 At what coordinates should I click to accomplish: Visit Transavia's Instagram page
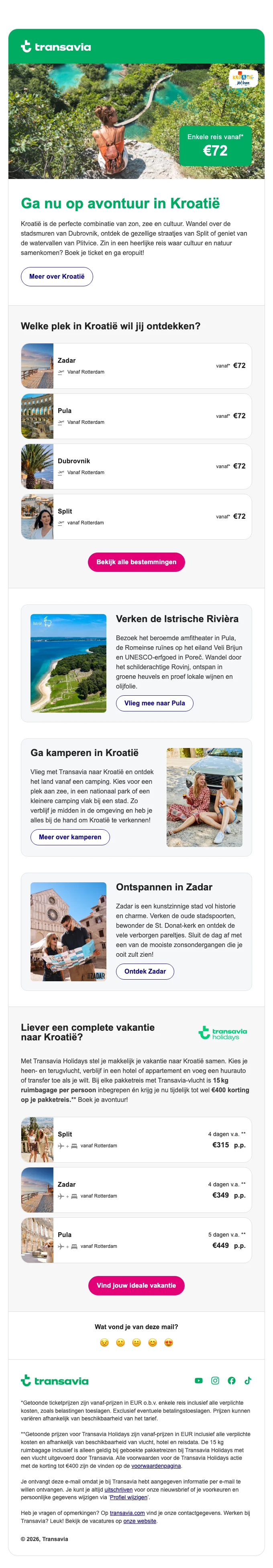pyautogui.click(x=215, y=1381)
